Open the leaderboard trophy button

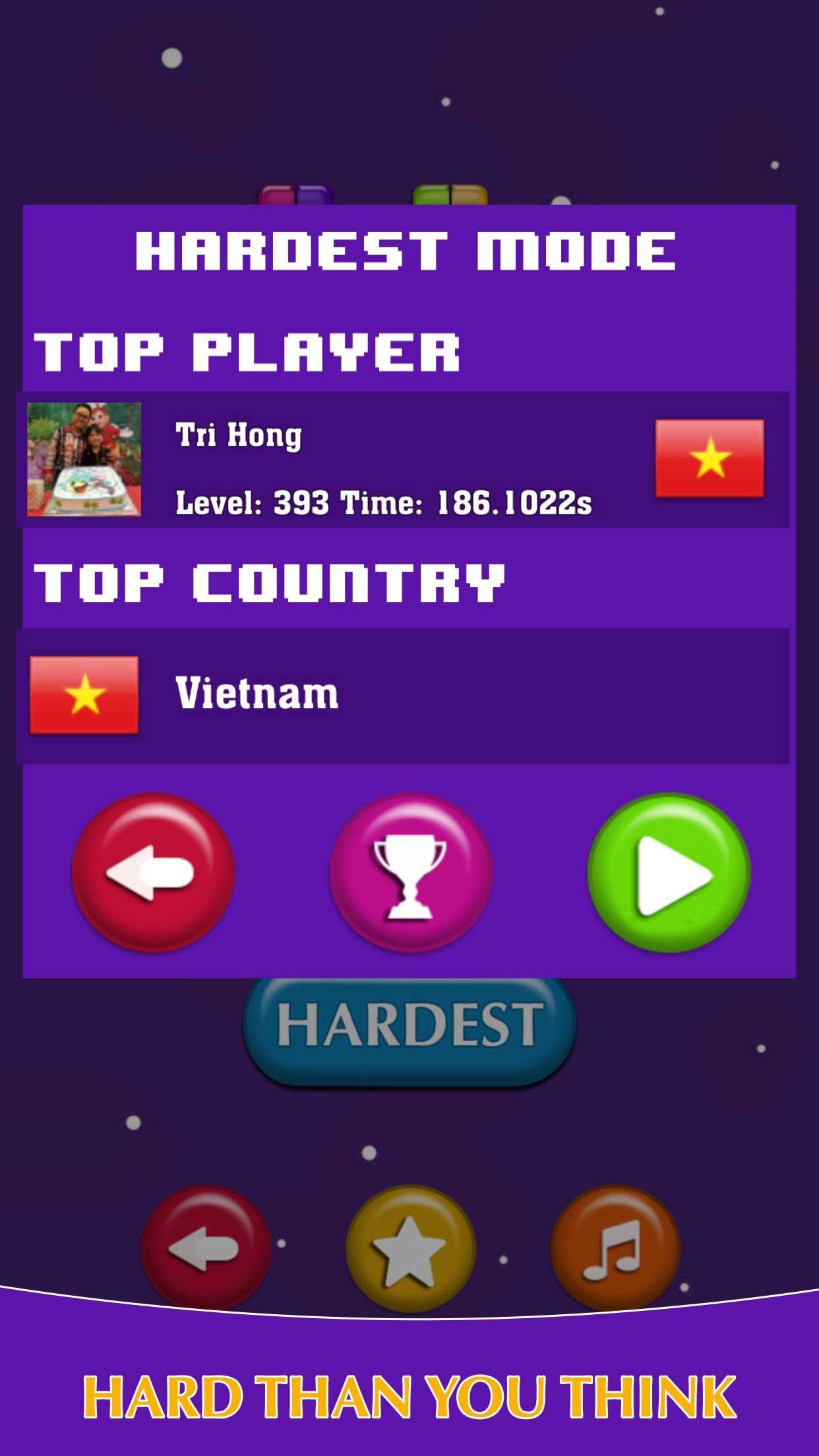coord(410,872)
